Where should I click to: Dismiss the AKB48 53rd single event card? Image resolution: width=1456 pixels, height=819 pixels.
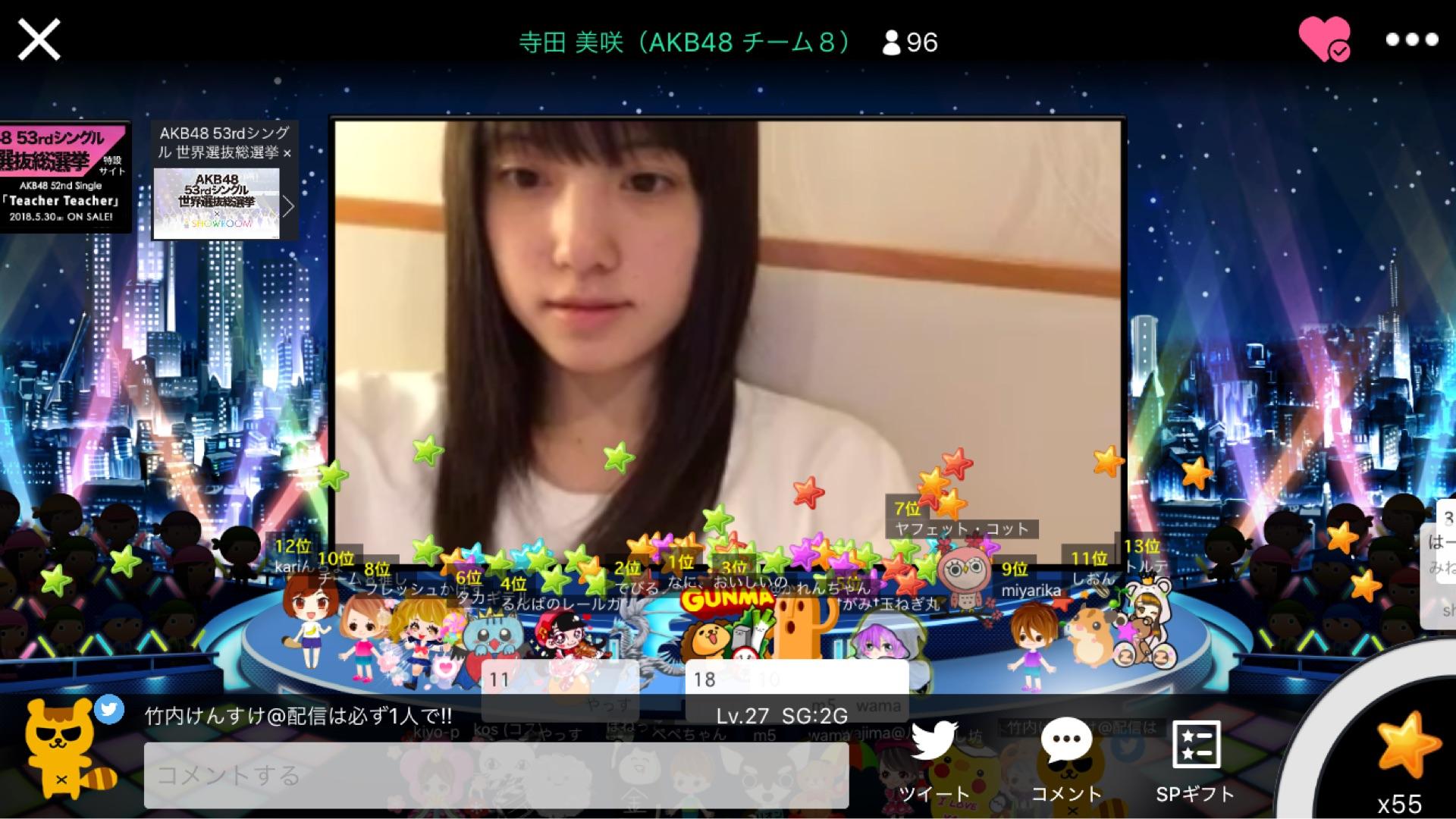[x=287, y=153]
